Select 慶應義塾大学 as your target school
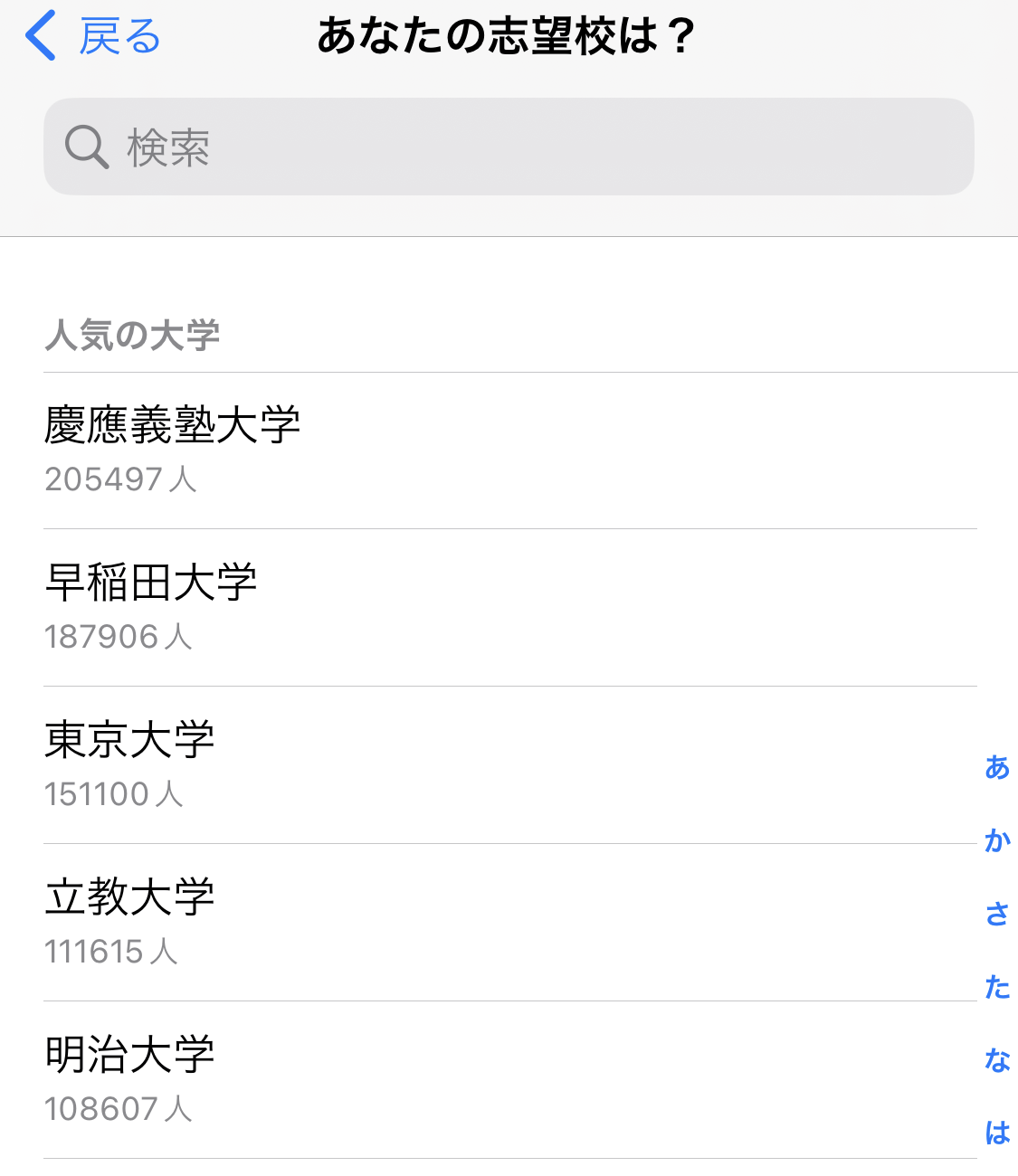This screenshot has width=1018, height=1176. (x=507, y=450)
